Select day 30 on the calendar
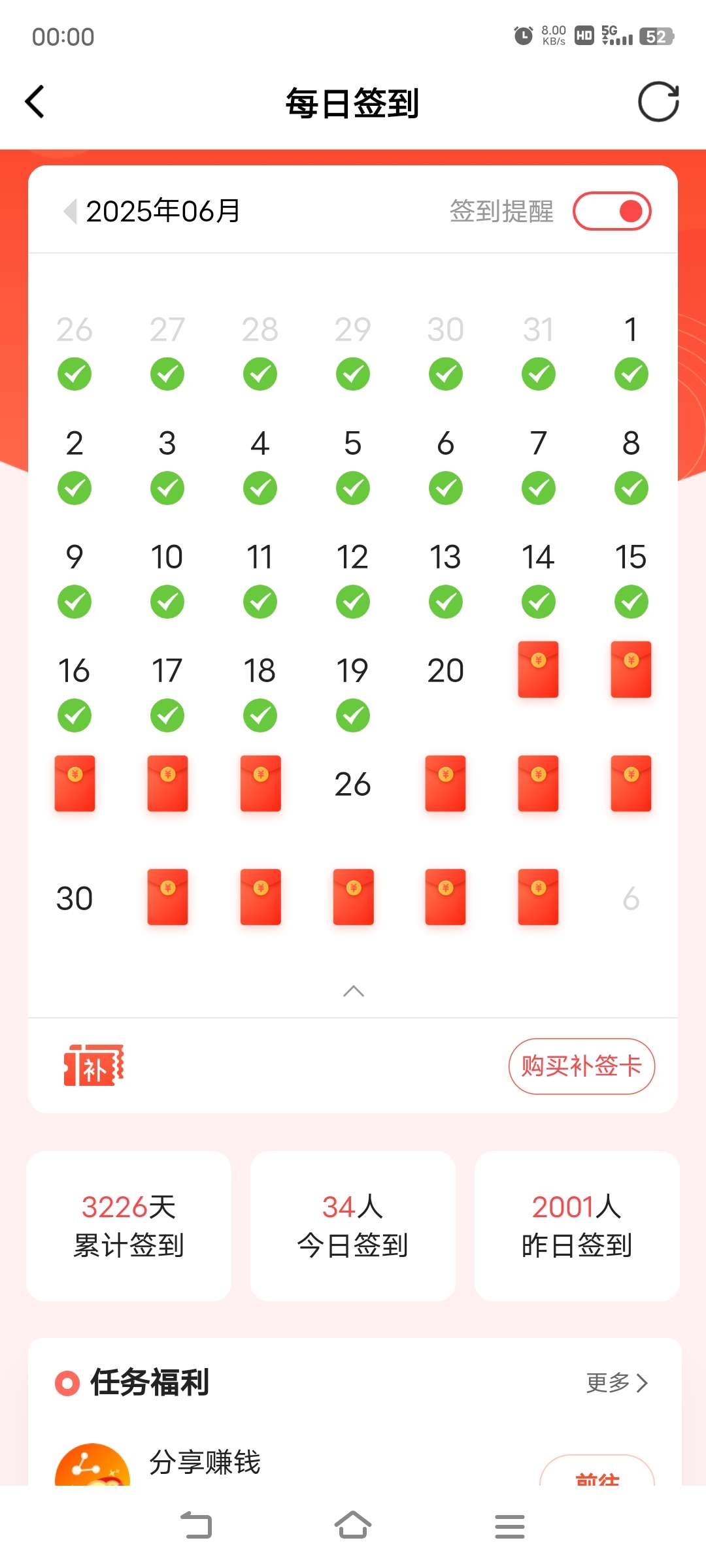The height and width of the screenshot is (1568, 706). pos(75,898)
